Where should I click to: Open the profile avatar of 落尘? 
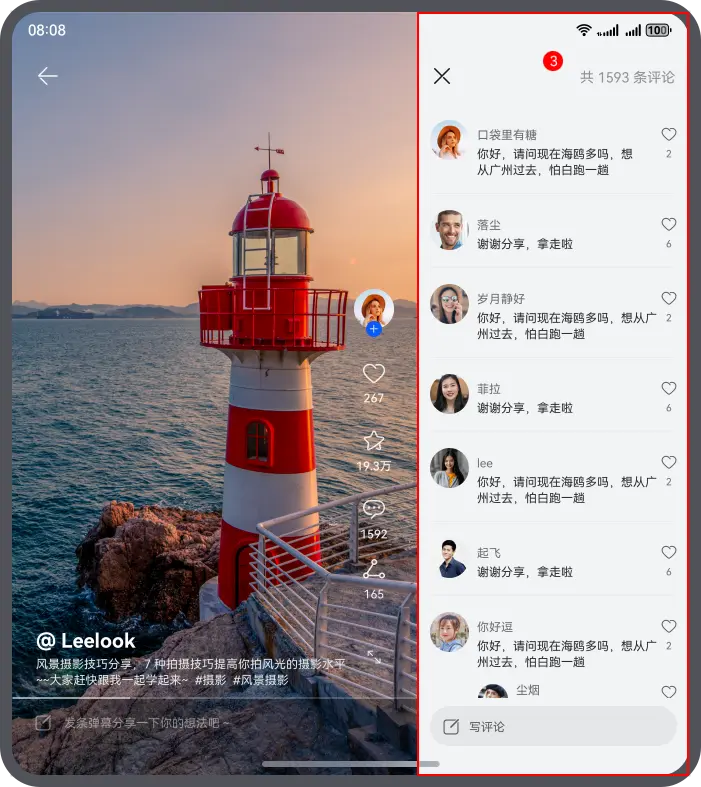(450, 230)
